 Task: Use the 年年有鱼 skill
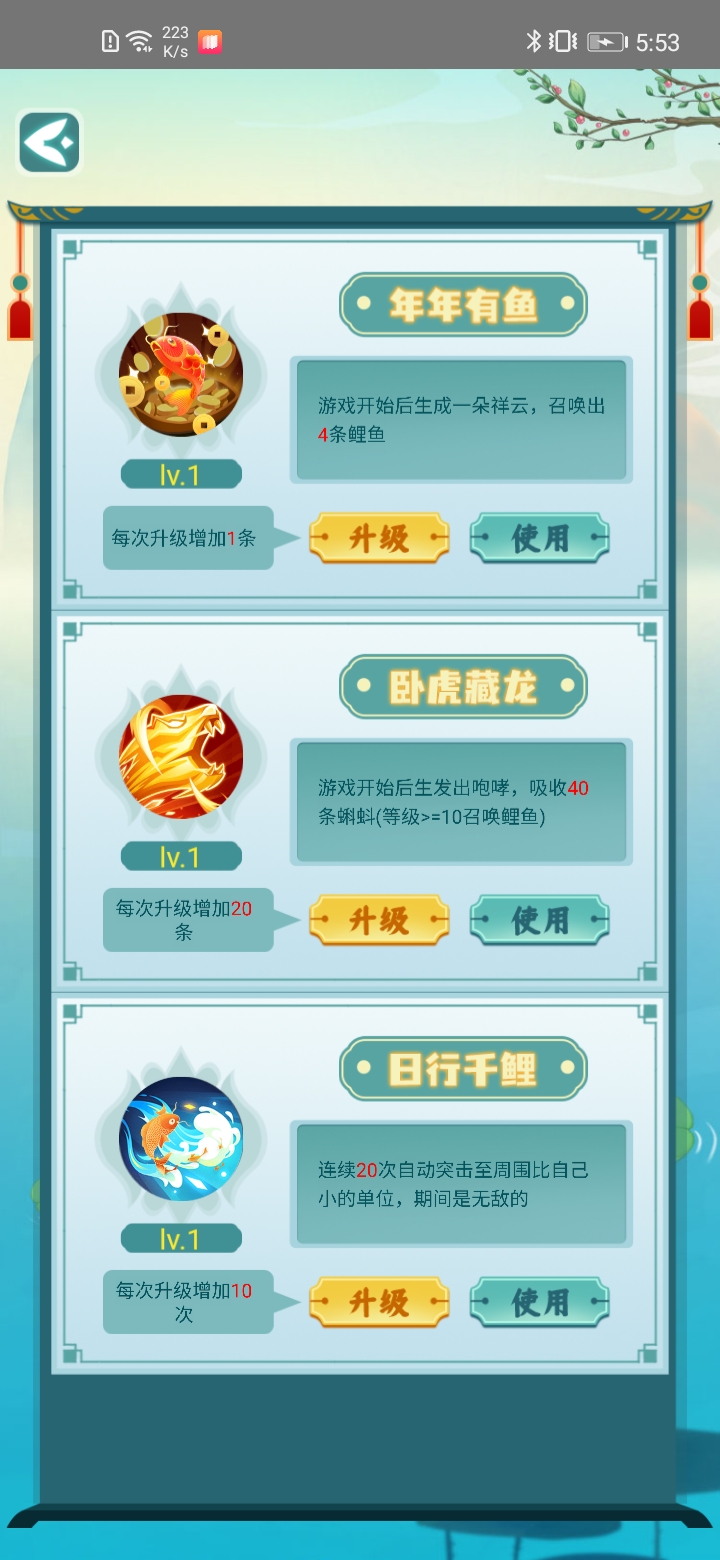point(540,539)
